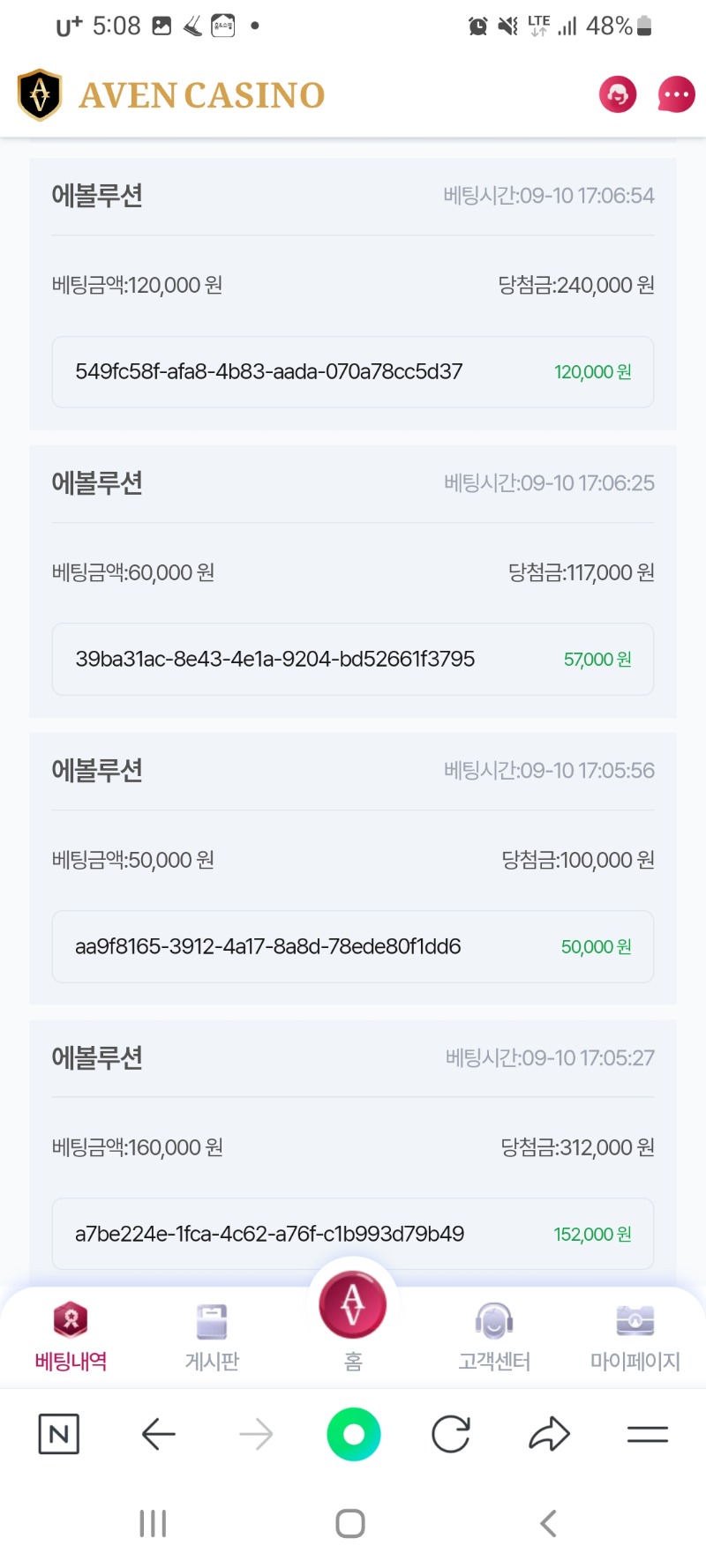Switch to the 베팅내역 tab
This screenshot has width=706, height=1568.
tap(71, 1336)
